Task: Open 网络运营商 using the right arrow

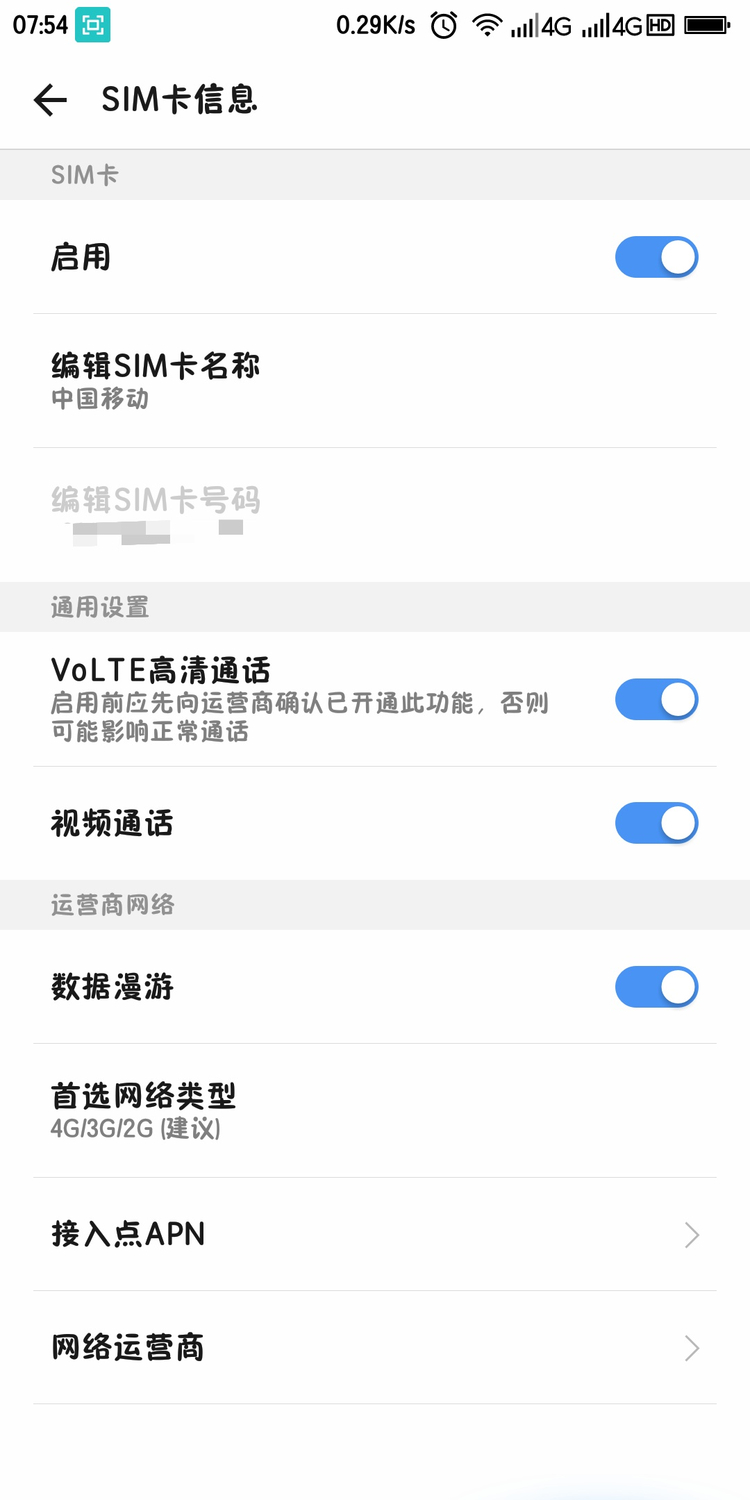Action: pyautogui.click(x=691, y=1348)
